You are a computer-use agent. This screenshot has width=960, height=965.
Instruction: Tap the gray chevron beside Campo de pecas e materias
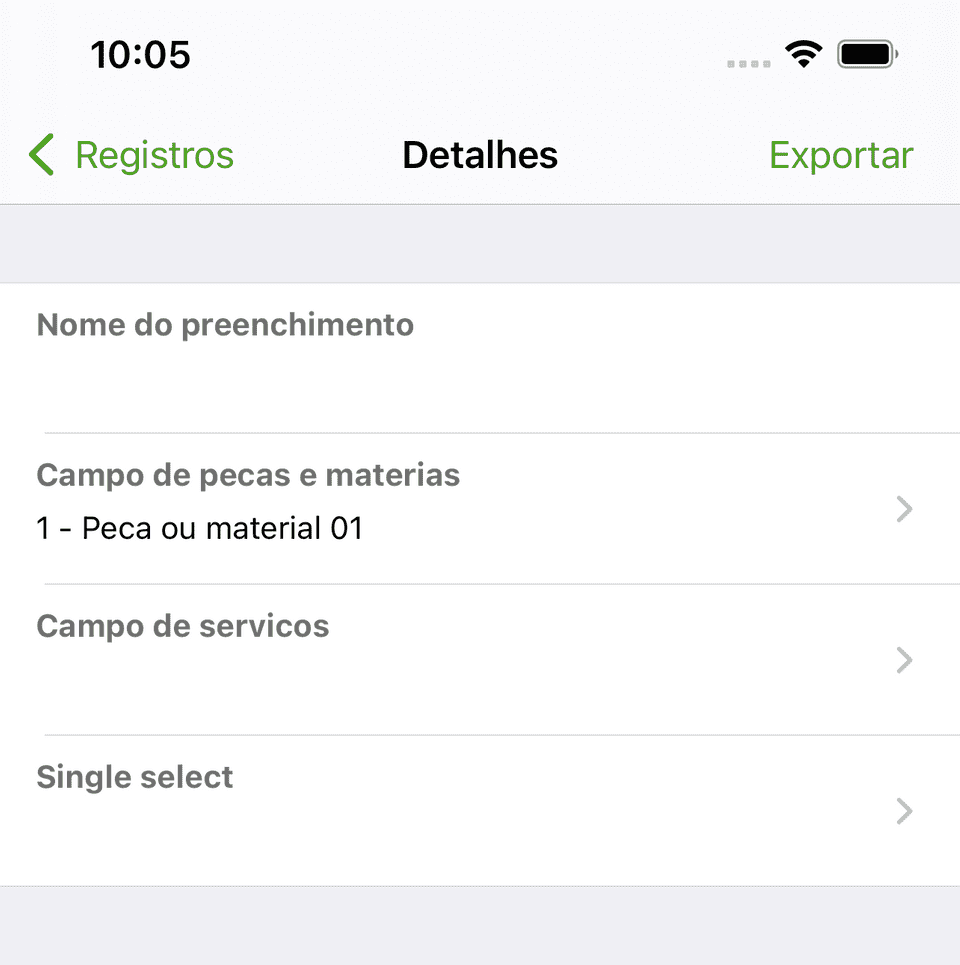click(x=905, y=509)
